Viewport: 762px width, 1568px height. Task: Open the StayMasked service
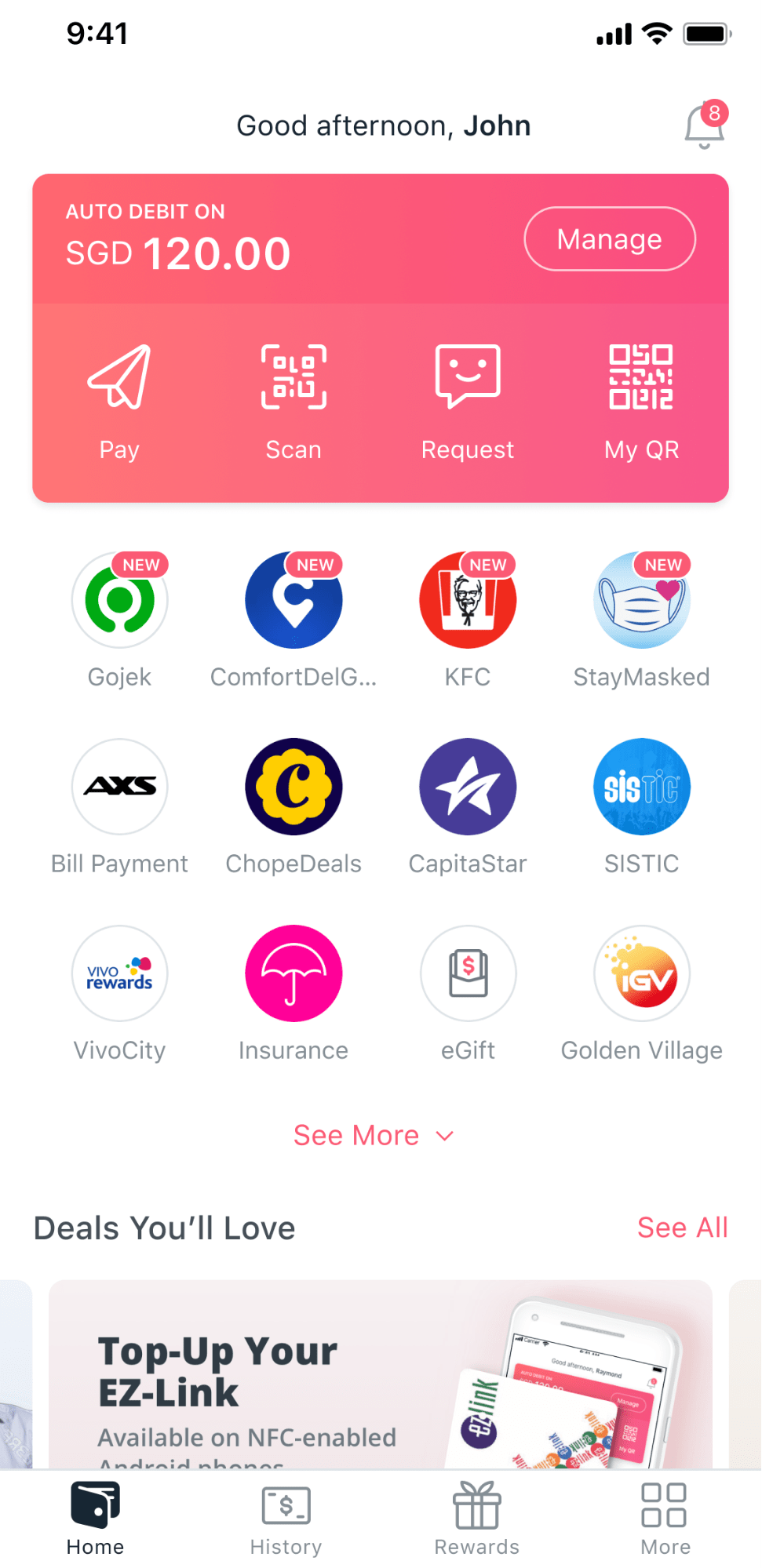point(641,601)
